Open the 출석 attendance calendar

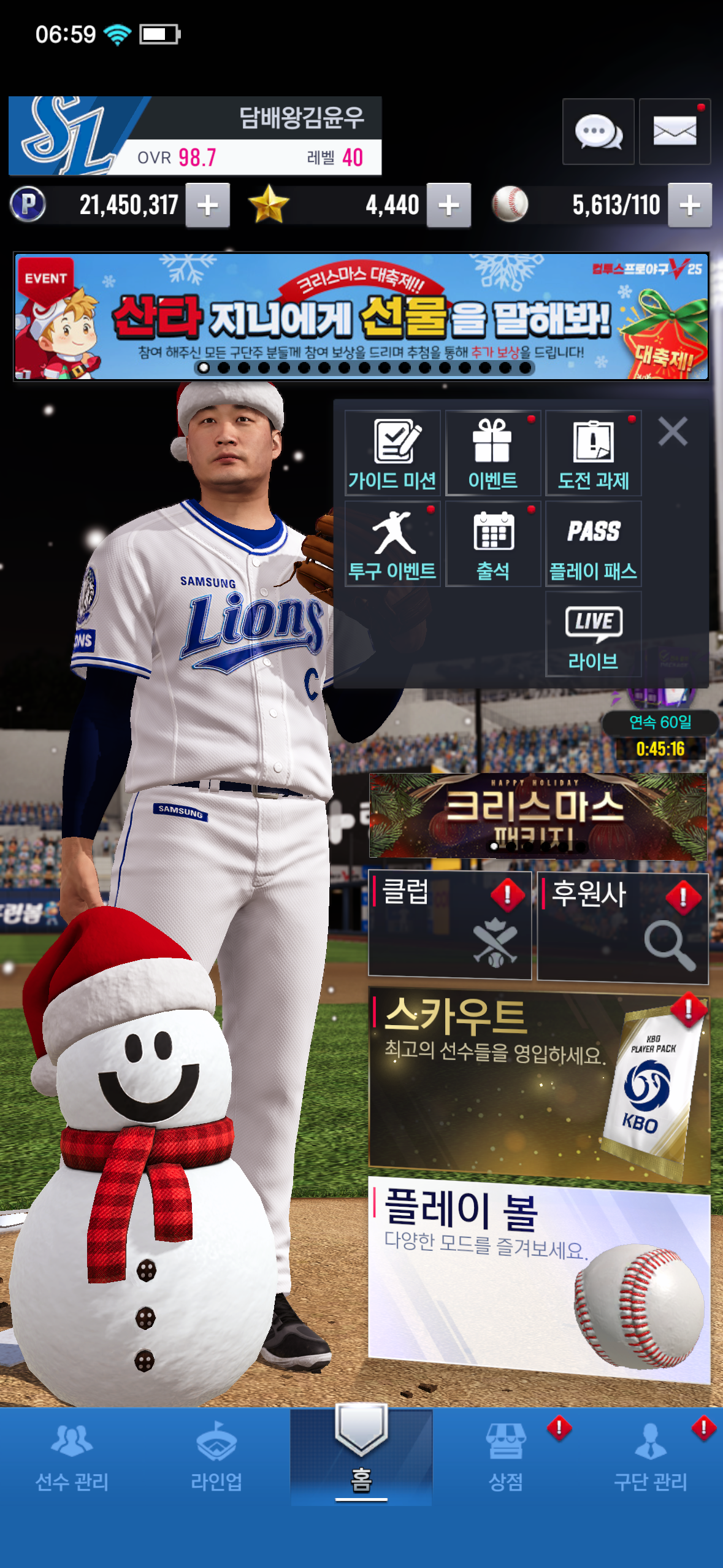(x=493, y=544)
